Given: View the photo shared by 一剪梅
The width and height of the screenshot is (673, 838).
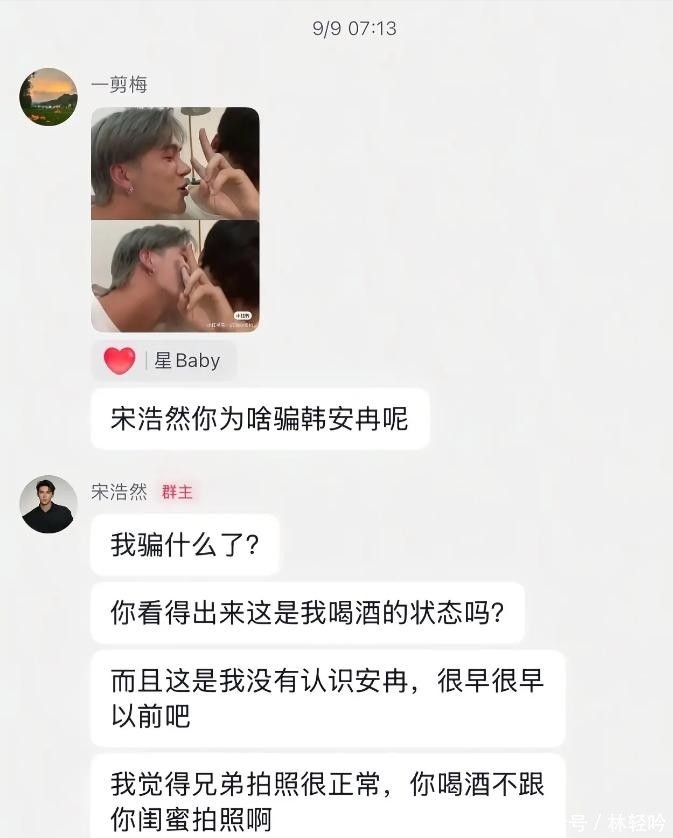Looking at the screenshot, I should pos(175,219).
